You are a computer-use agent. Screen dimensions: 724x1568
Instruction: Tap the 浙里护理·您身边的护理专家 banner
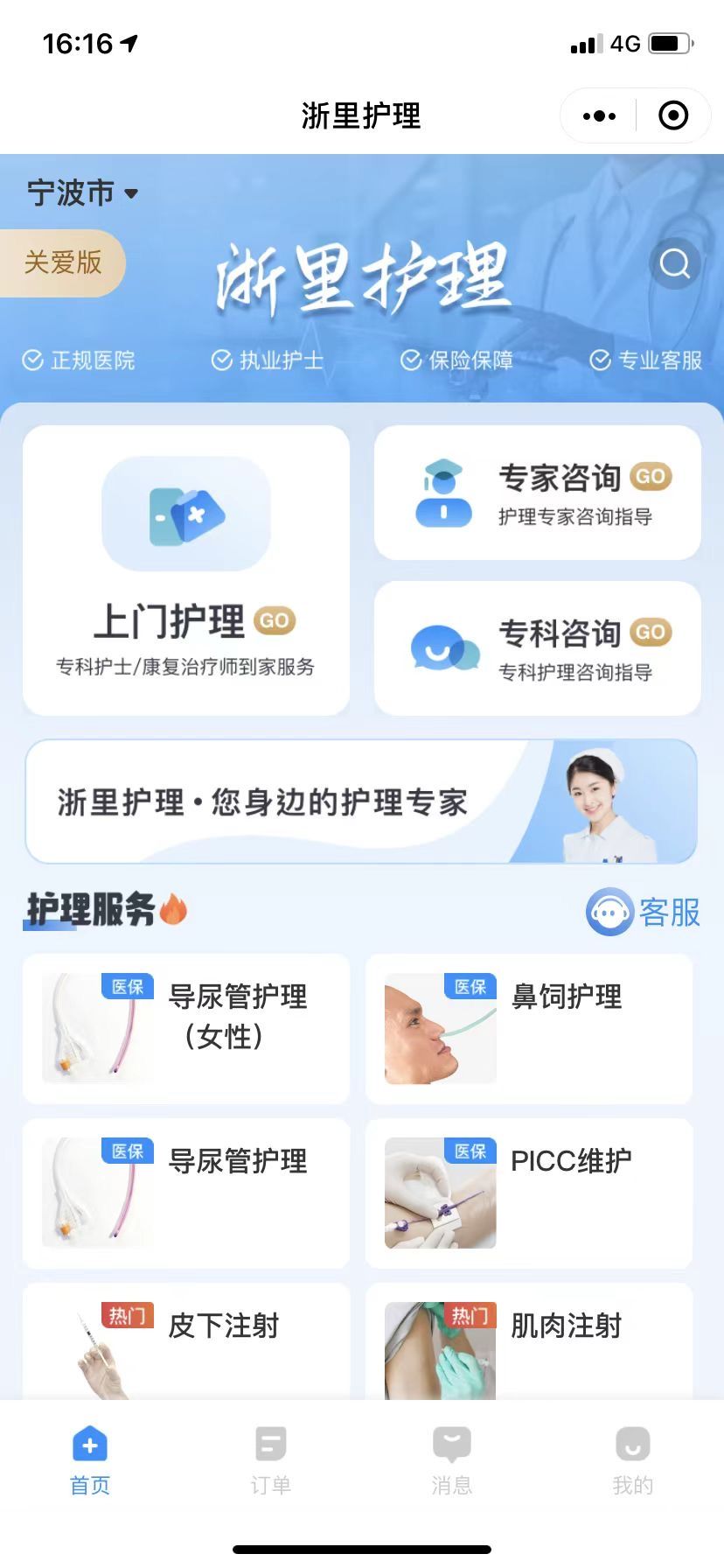pyautogui.click(x=361, y=801)
